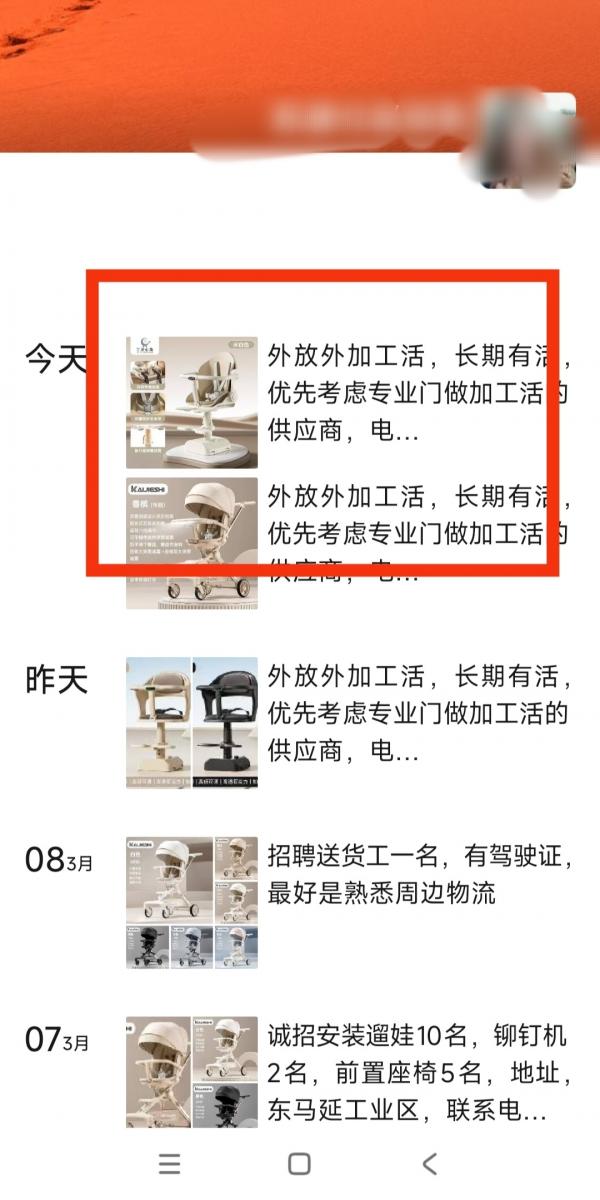The image size is (600, 1200).
Task: Go back using the system back button
Action: click(429, 1163)
